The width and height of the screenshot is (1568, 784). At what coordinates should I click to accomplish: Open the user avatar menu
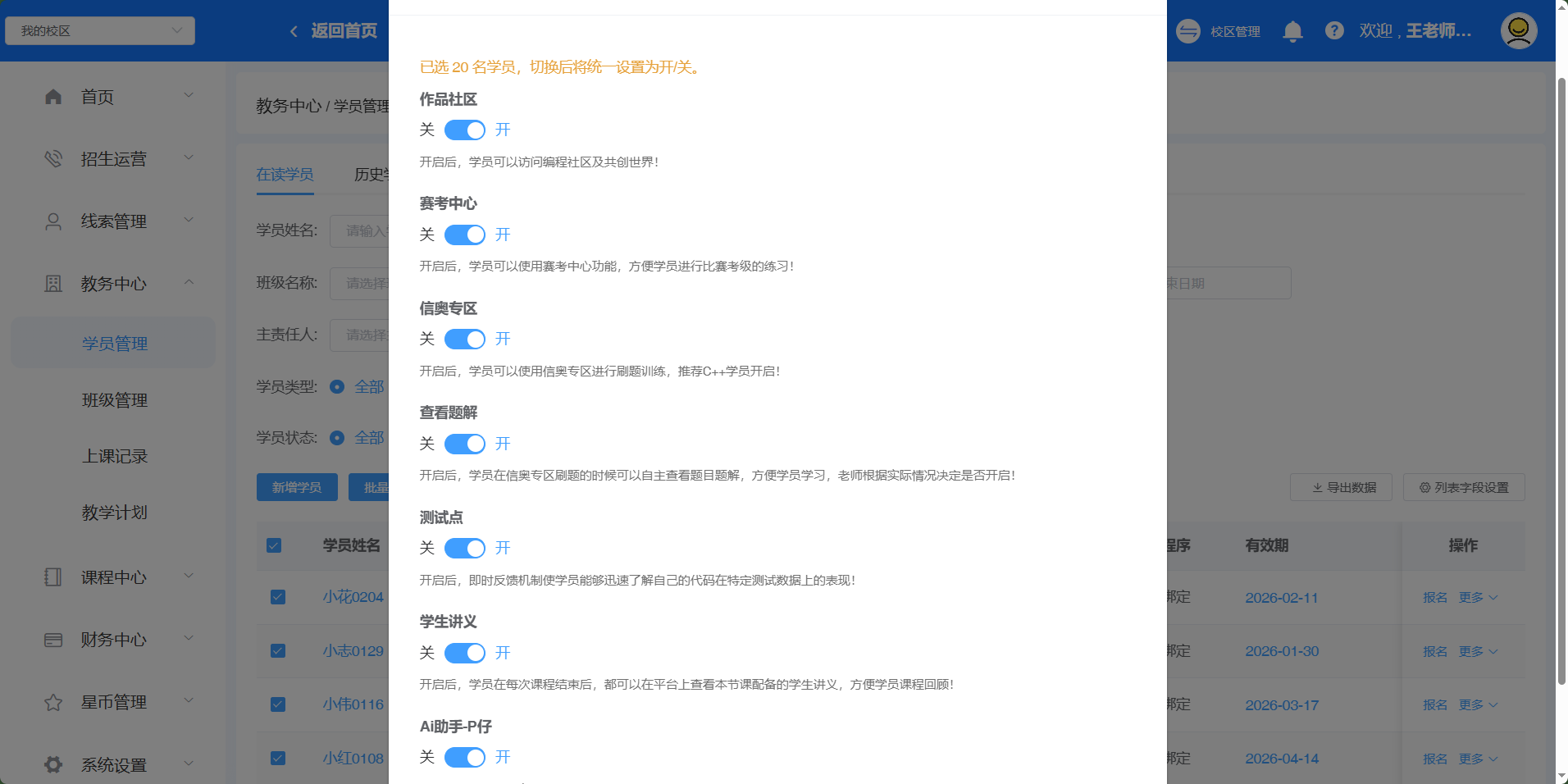[1518, 31]
